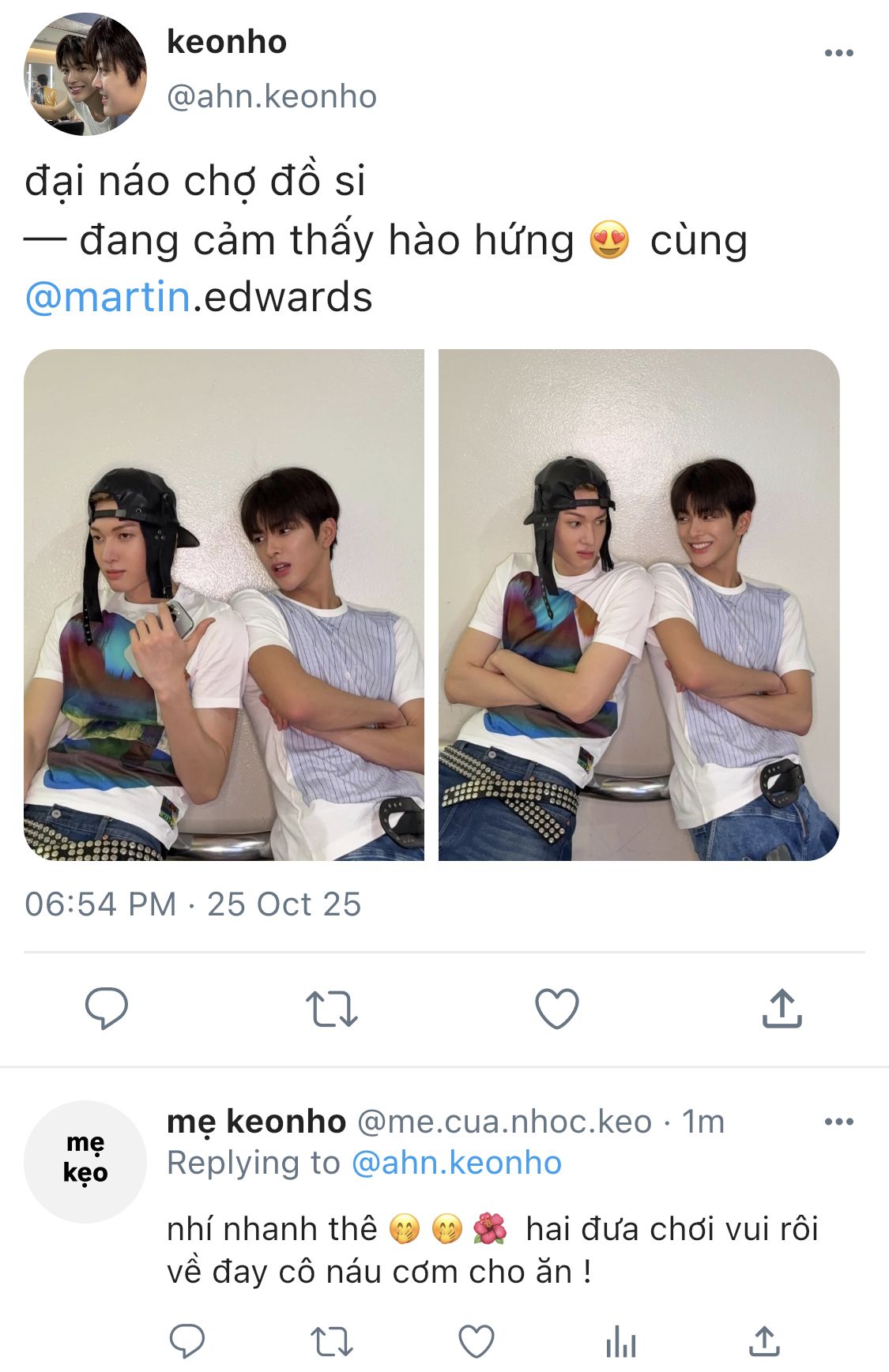Open overflow menu on mẹ keonho's reply
Image resolution: width=889 pixels, height=1372 pixels.
tap(838, 1122)
